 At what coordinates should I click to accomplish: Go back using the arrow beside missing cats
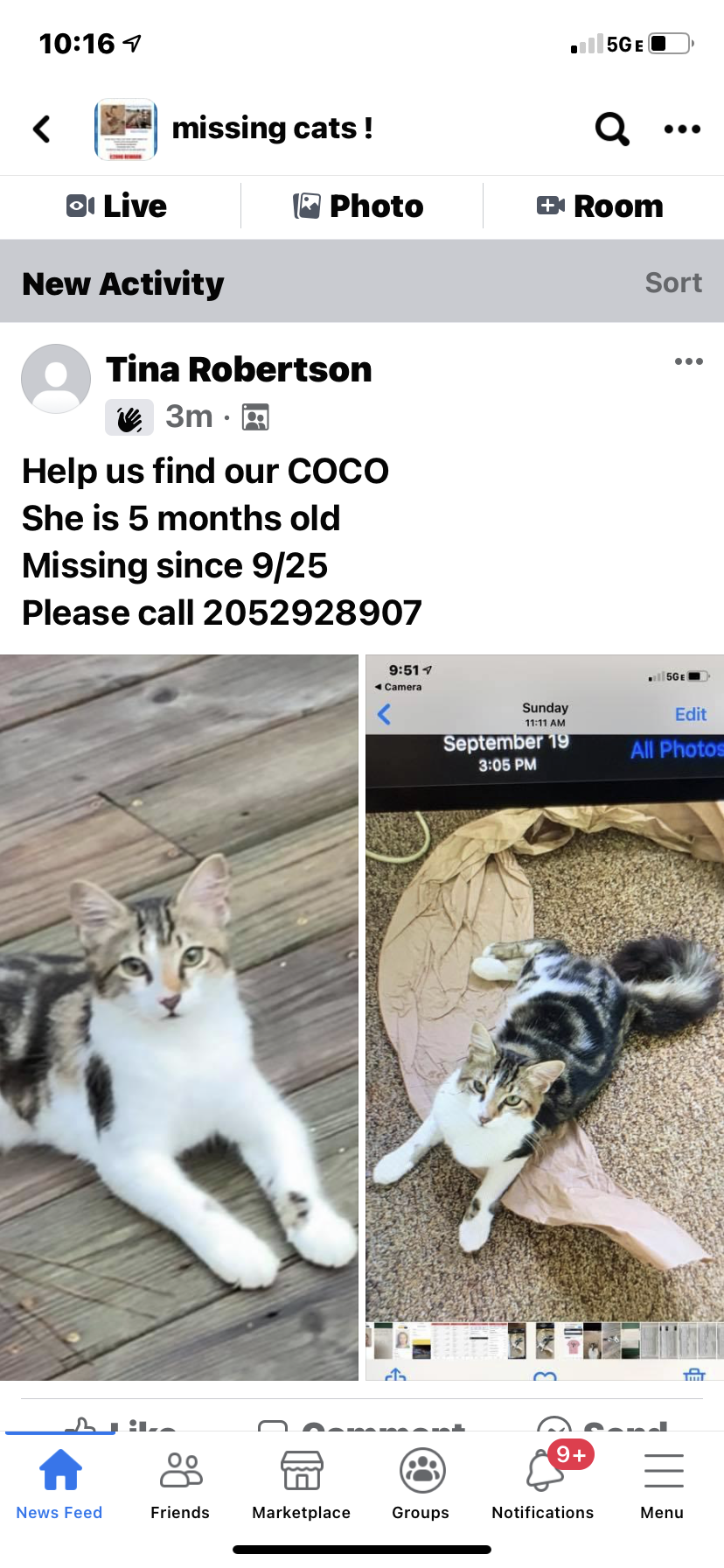pos(42,129)
